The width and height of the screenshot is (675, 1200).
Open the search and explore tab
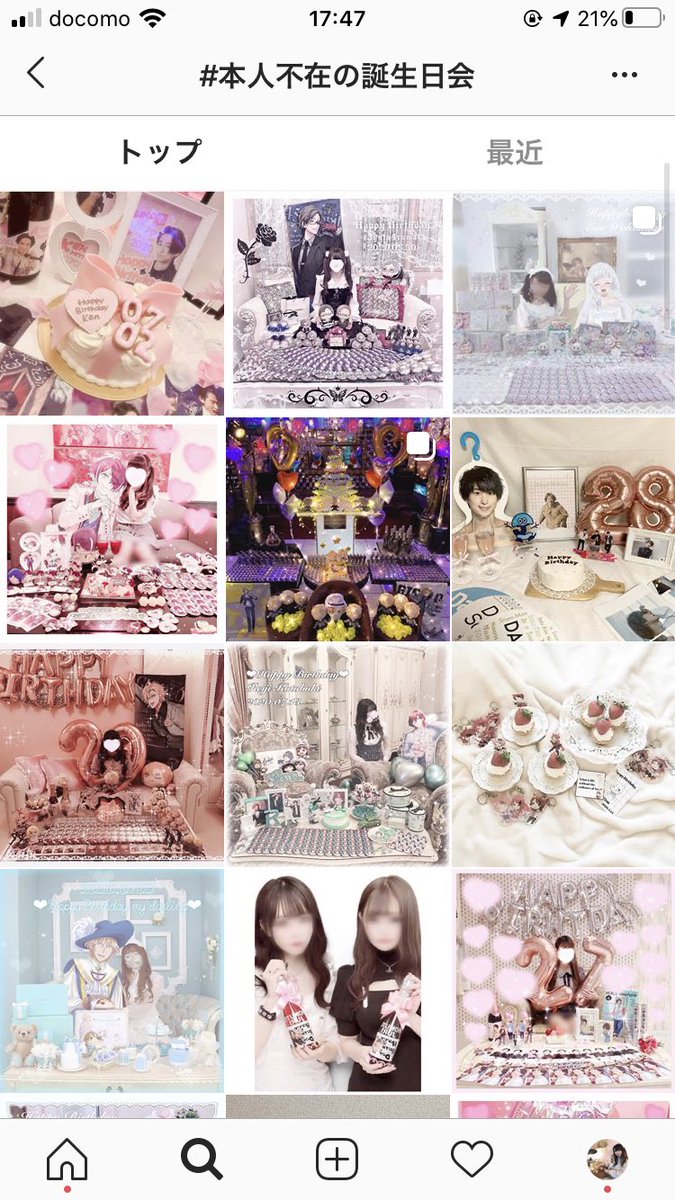point(201,1159)
